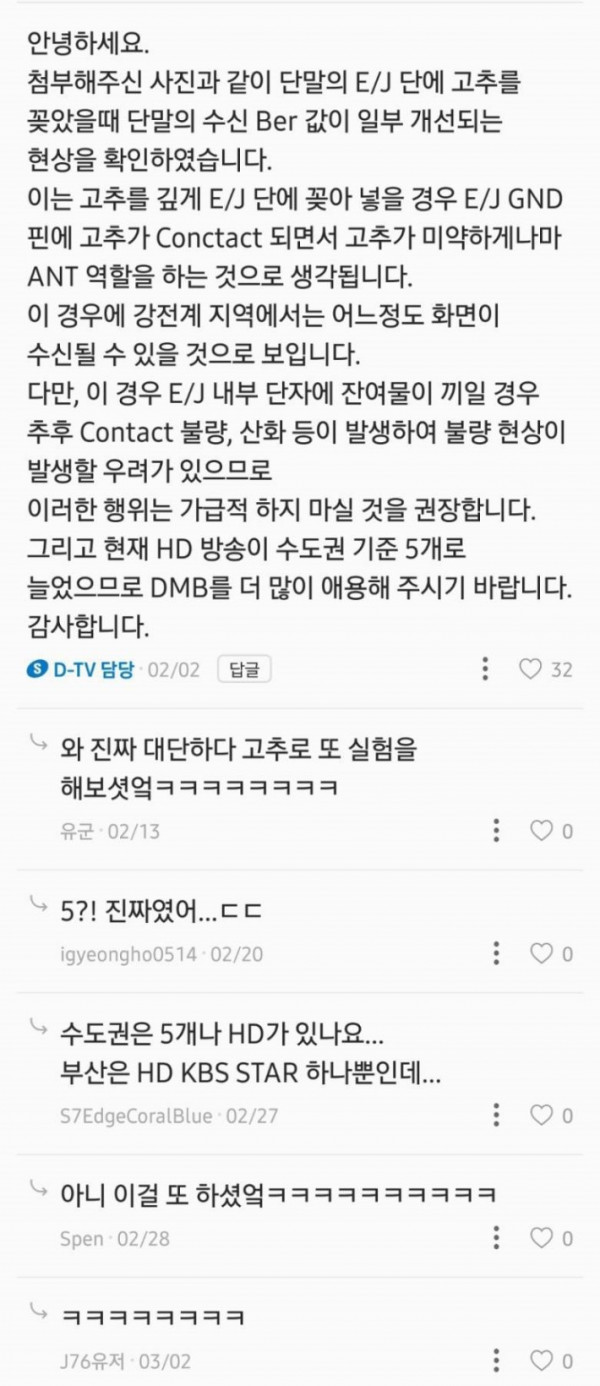This screenshot has height=1386, width=600.
Task: Open overflow menu on 유군's reply
Action: coord(496,830)
